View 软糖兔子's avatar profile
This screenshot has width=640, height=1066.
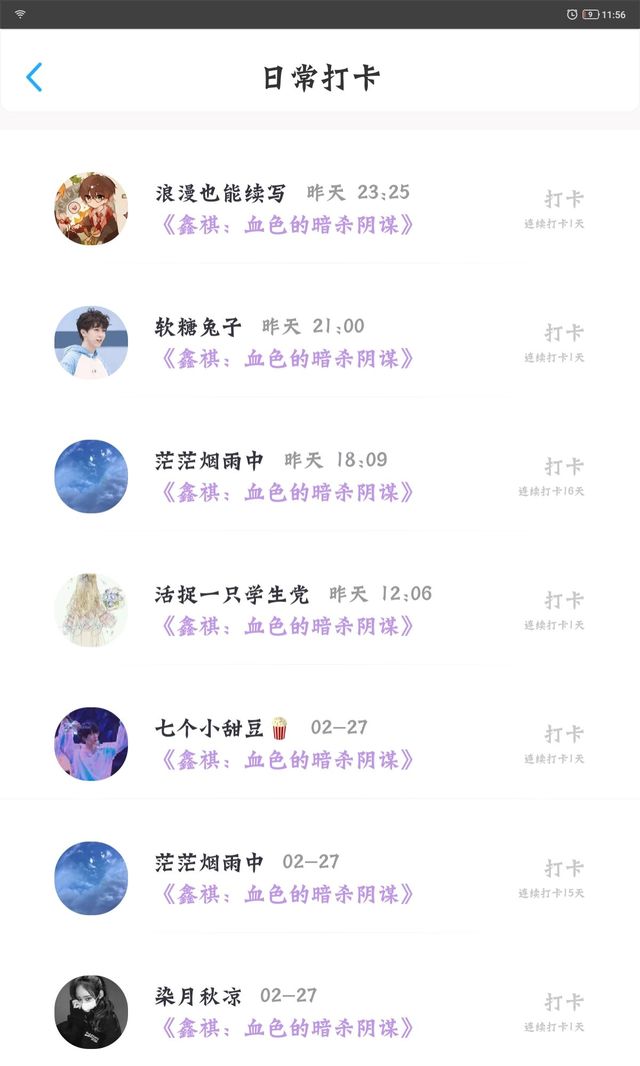point(91,342)
